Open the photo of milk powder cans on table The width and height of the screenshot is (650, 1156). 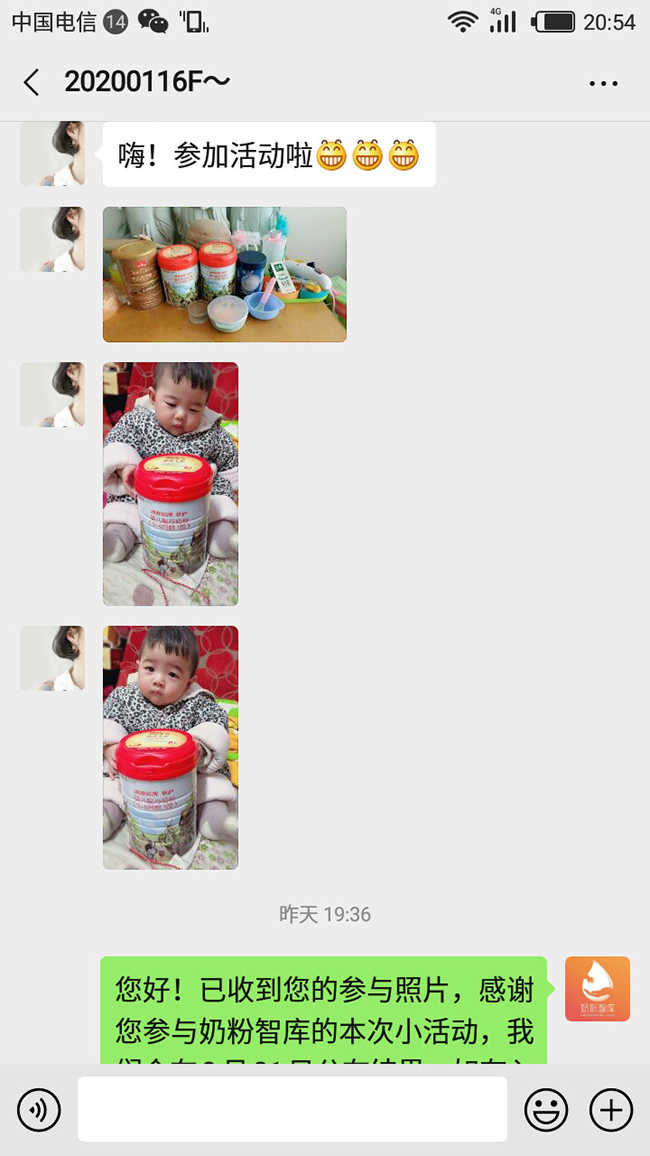[x=225, y=274]
